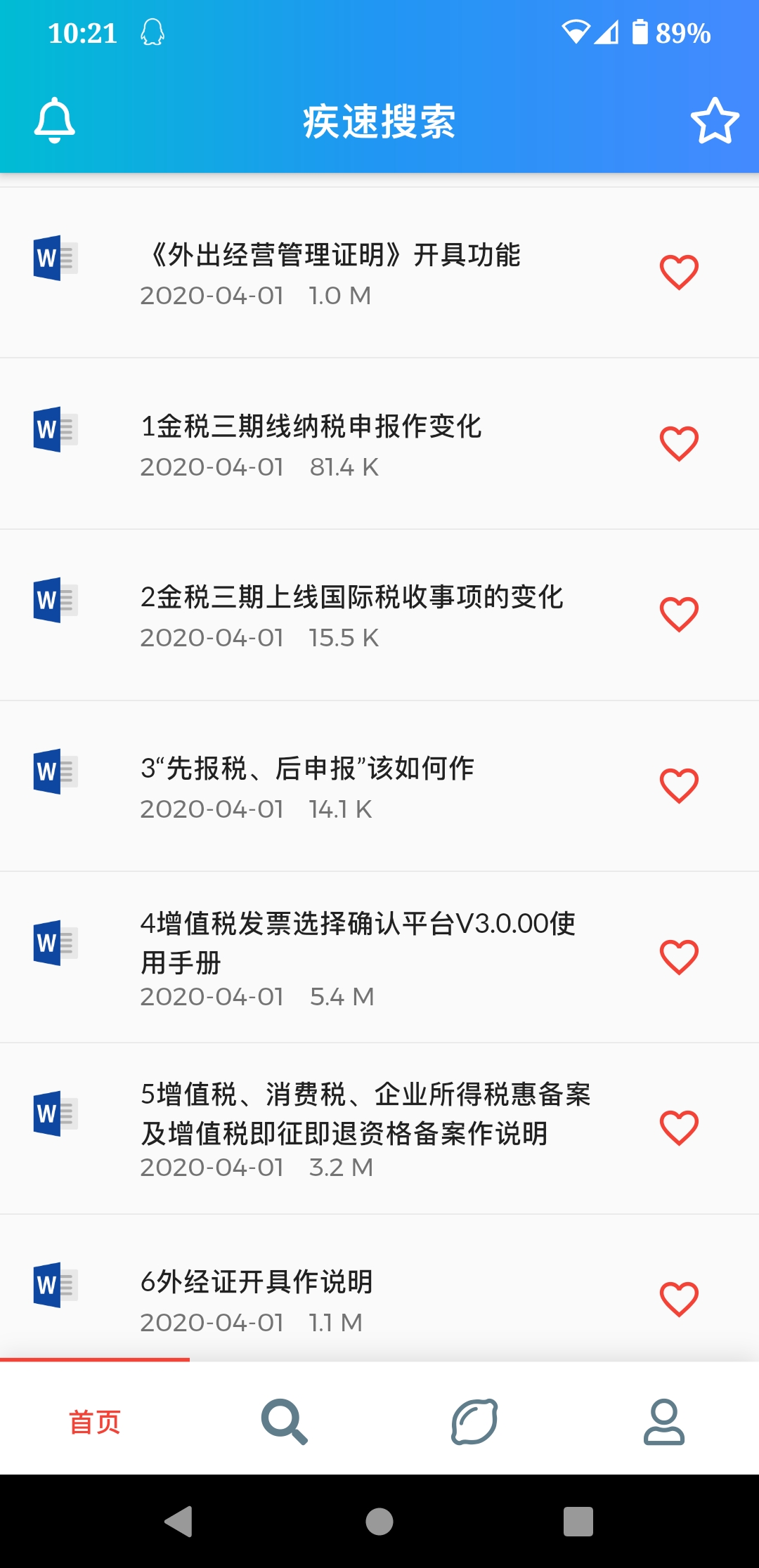Like the 6外经证开具作说明 document
Image resolution: width=759 pixels, height=1568 pixels.
click(x=679, y=1299)
